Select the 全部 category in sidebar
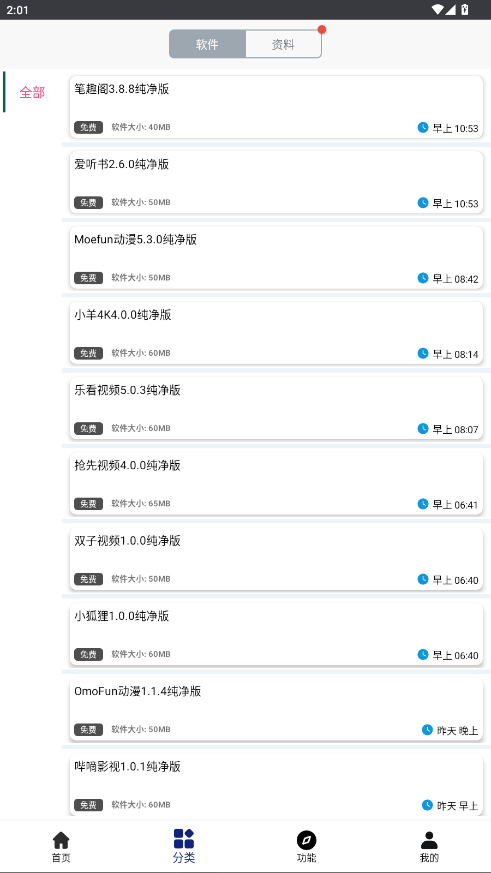Viewport: 491px width, 873px height. coord(32,92)
